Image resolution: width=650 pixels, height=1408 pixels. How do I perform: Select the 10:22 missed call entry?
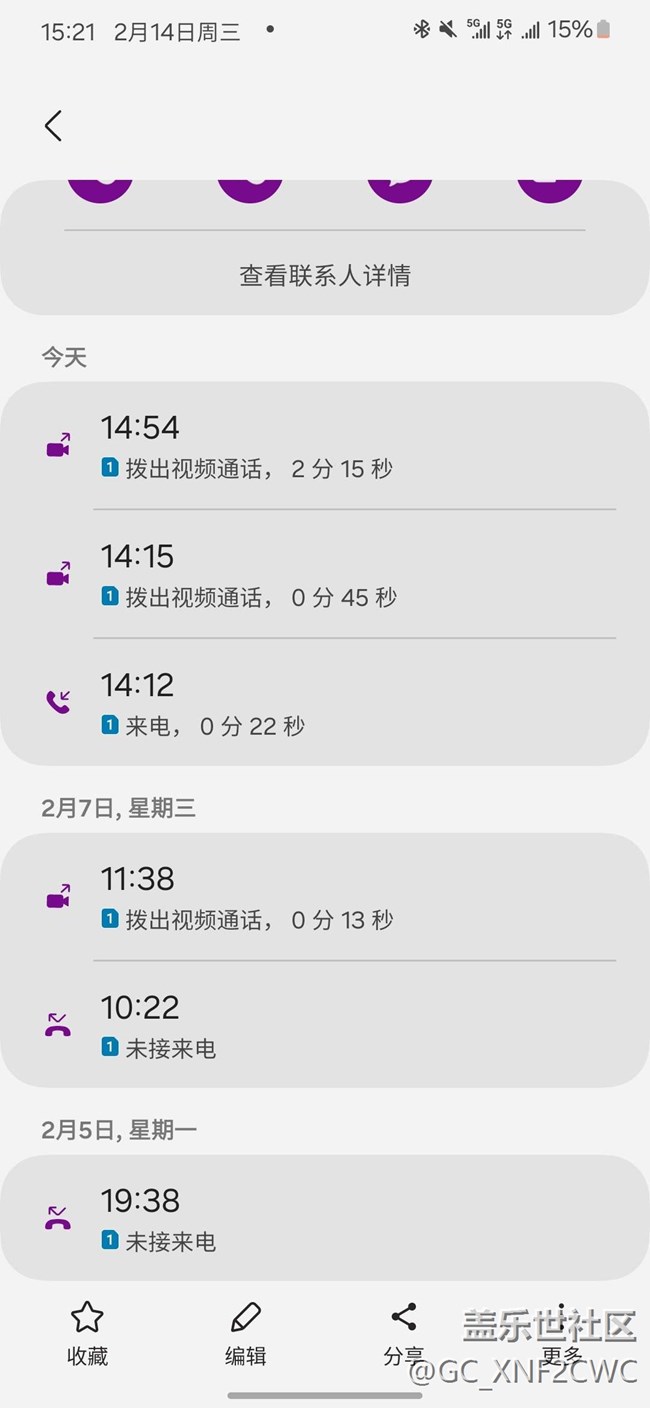[325, 1026]
